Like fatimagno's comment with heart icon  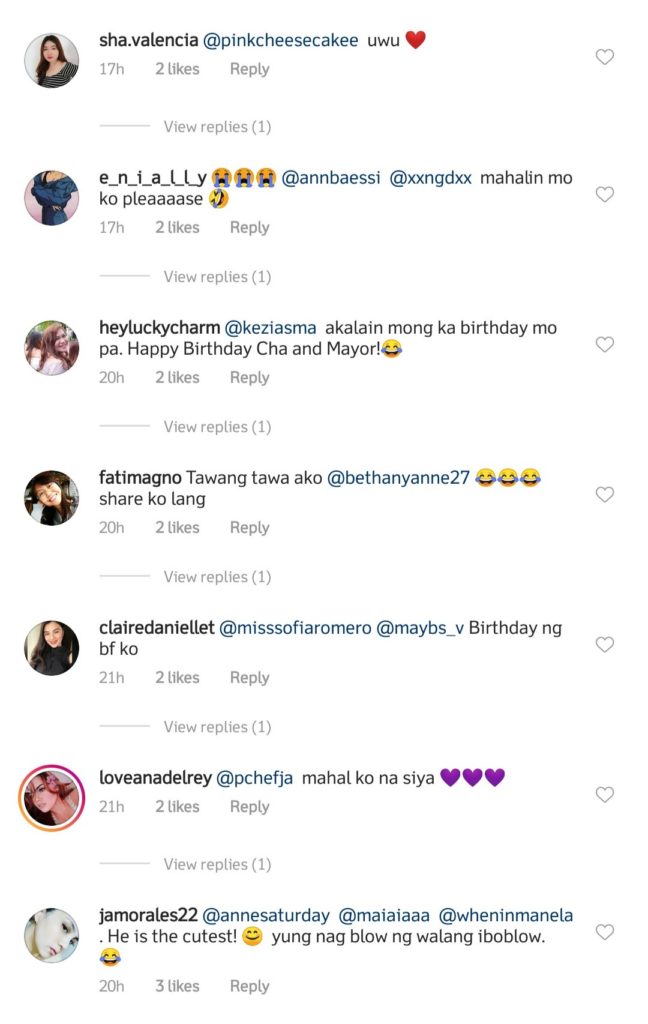[604, 494]
